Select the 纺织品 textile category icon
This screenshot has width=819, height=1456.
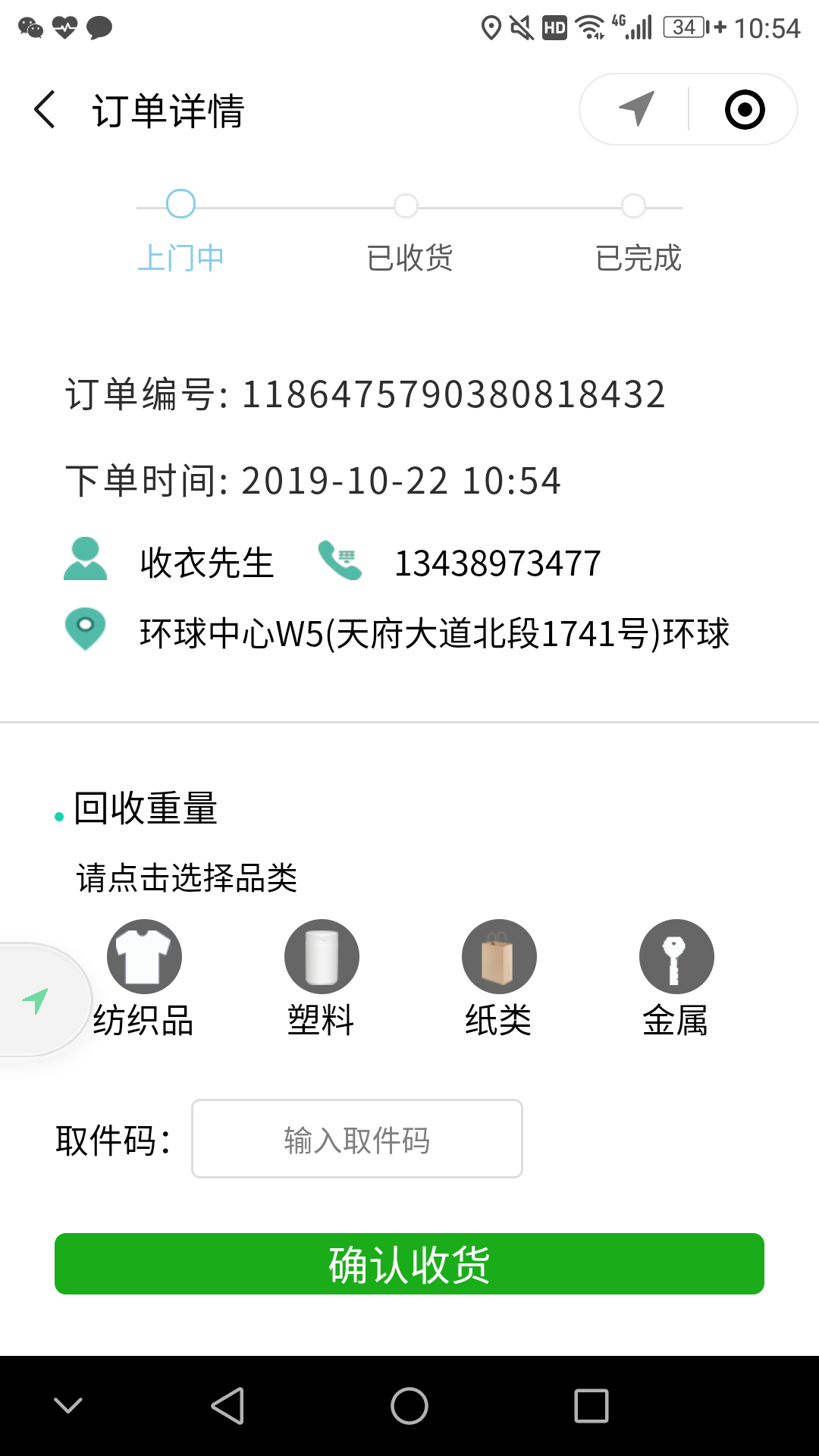pos(144,956)
